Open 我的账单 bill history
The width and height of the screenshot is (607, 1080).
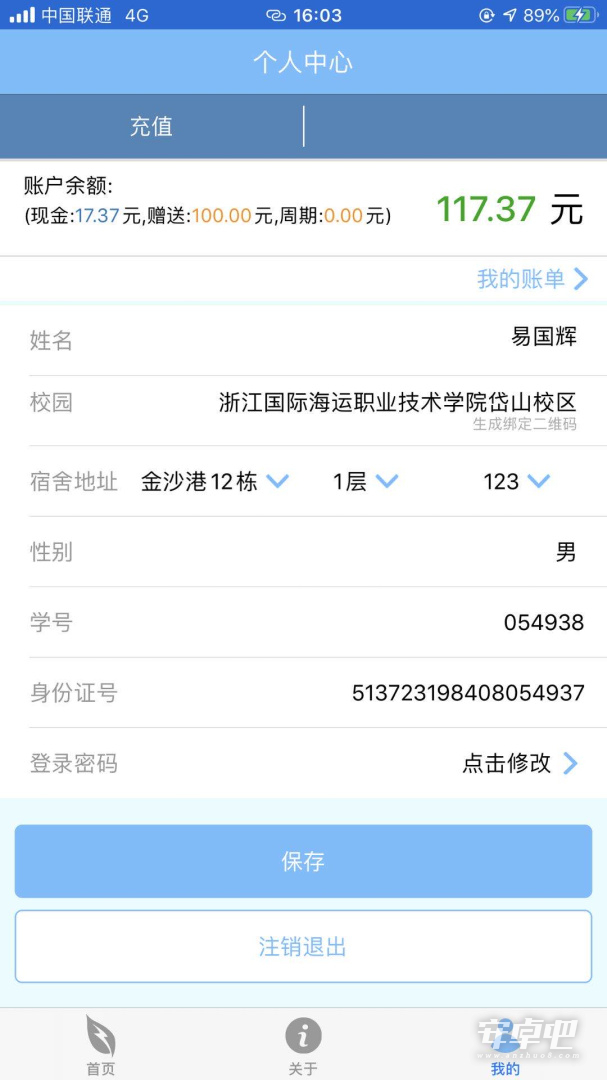coord(533,279)
